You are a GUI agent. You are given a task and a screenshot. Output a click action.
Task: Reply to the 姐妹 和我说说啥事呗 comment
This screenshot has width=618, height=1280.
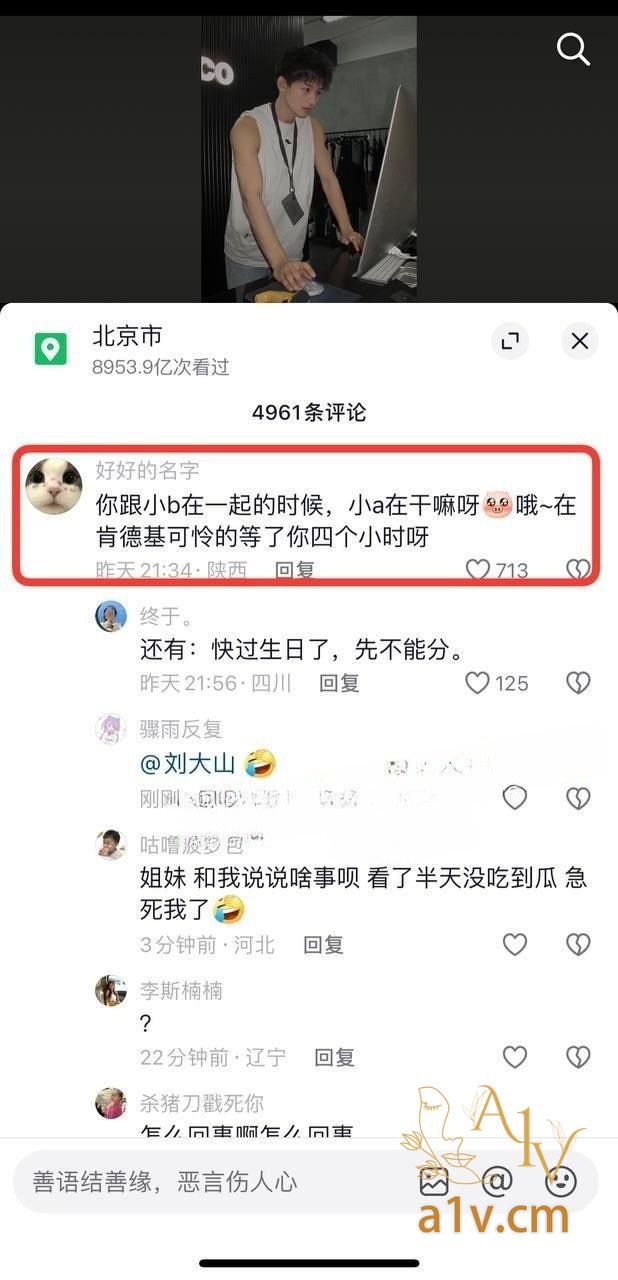pos(323,944)
